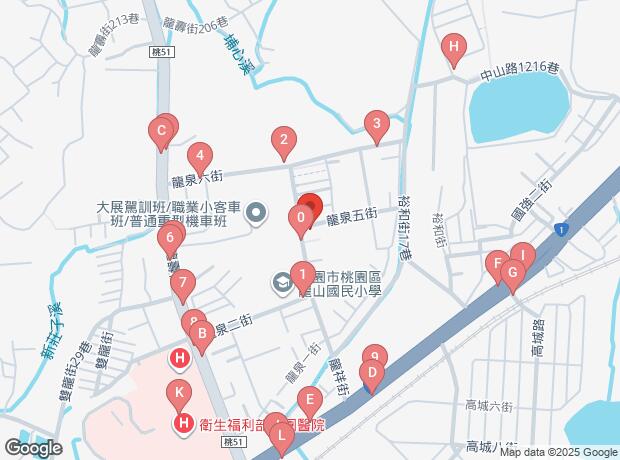Select map marker I

(523, 257)
